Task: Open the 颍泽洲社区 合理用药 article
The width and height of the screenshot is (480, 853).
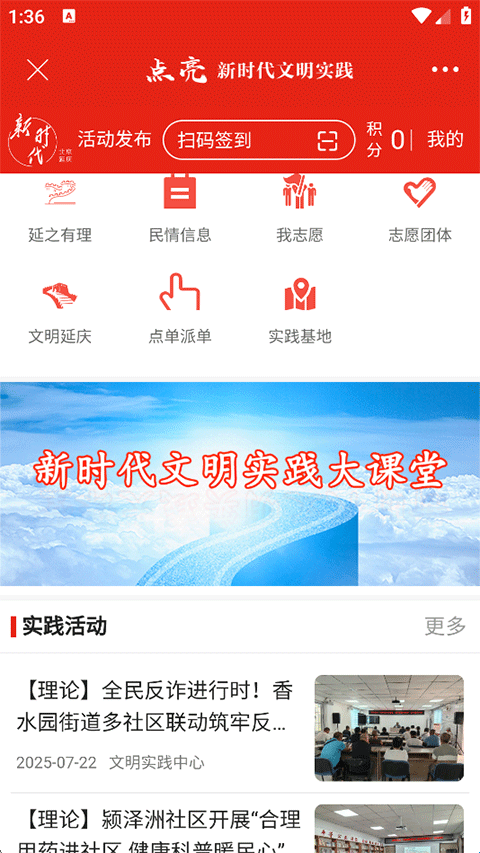Action: (240, 826)
